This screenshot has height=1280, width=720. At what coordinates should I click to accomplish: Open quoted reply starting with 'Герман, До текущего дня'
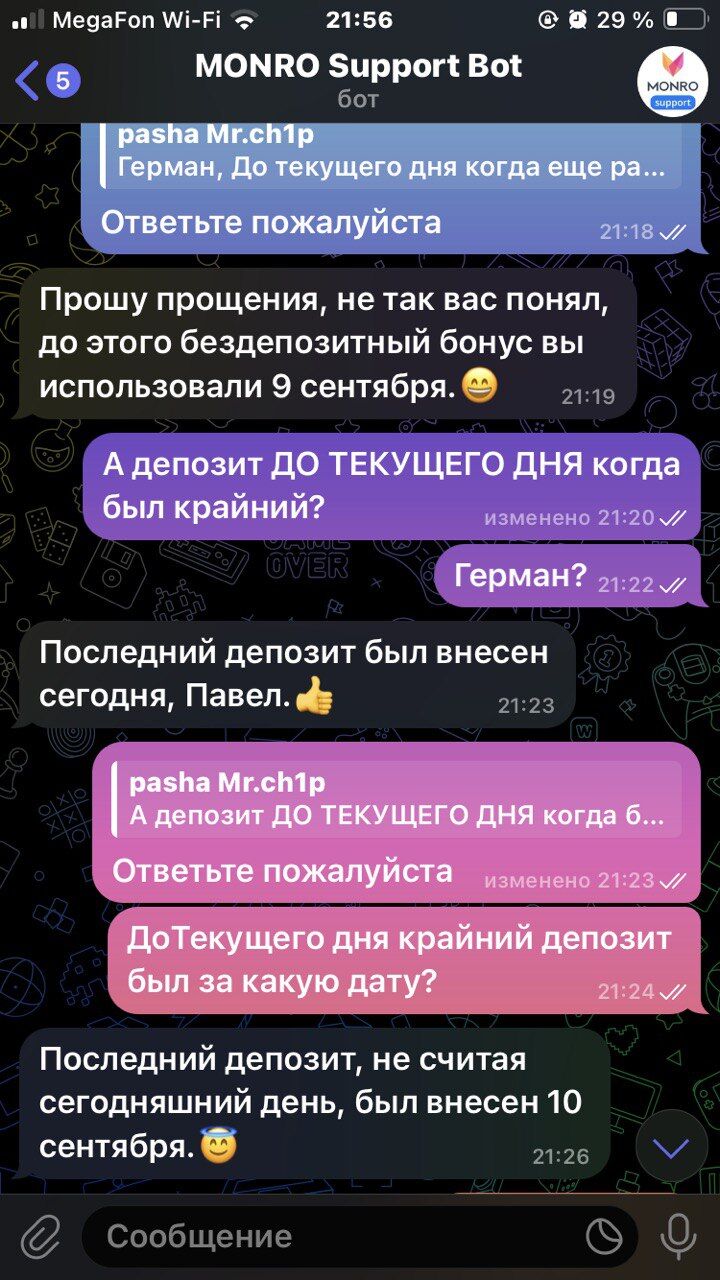pyautogui.click(x=390, y=155)
